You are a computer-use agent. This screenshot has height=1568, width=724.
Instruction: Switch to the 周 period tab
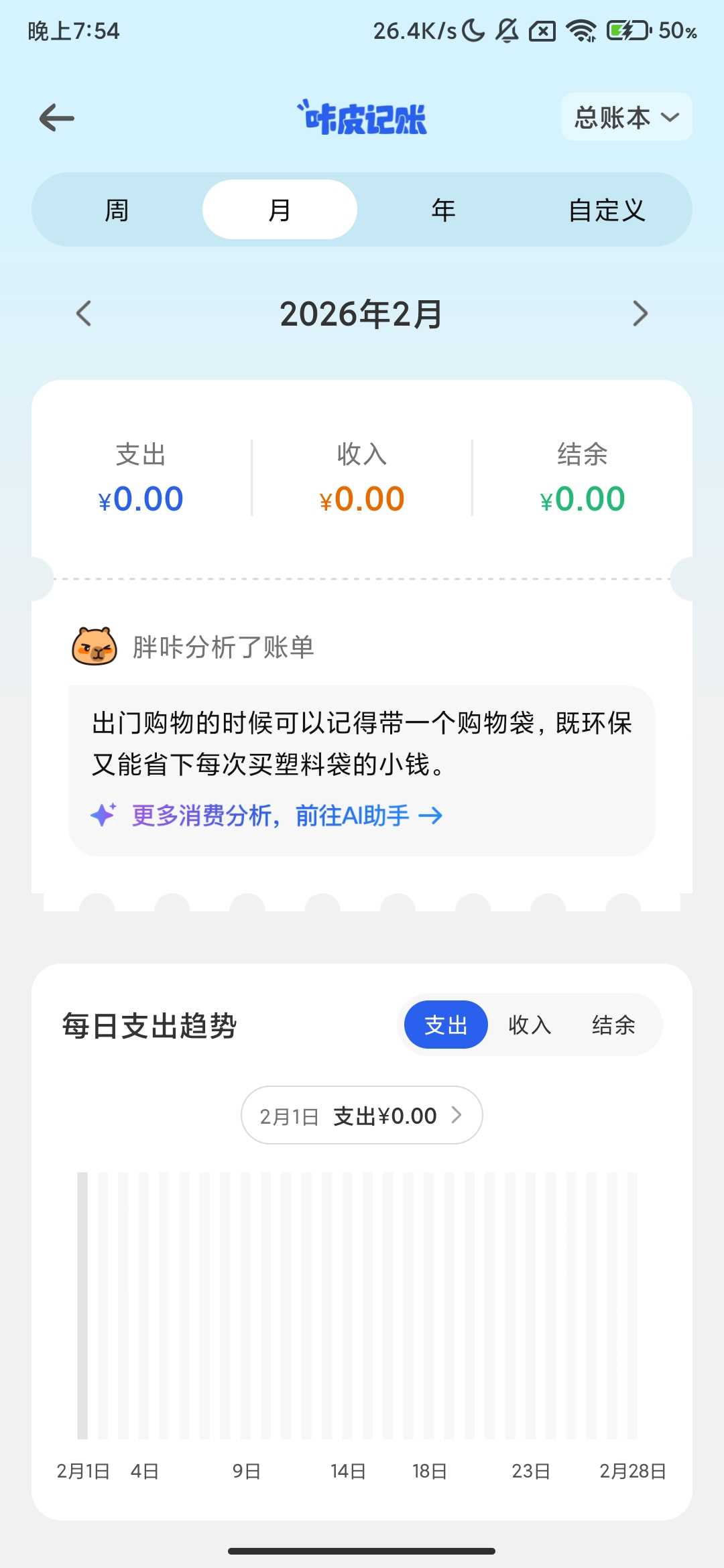[117, 210]
